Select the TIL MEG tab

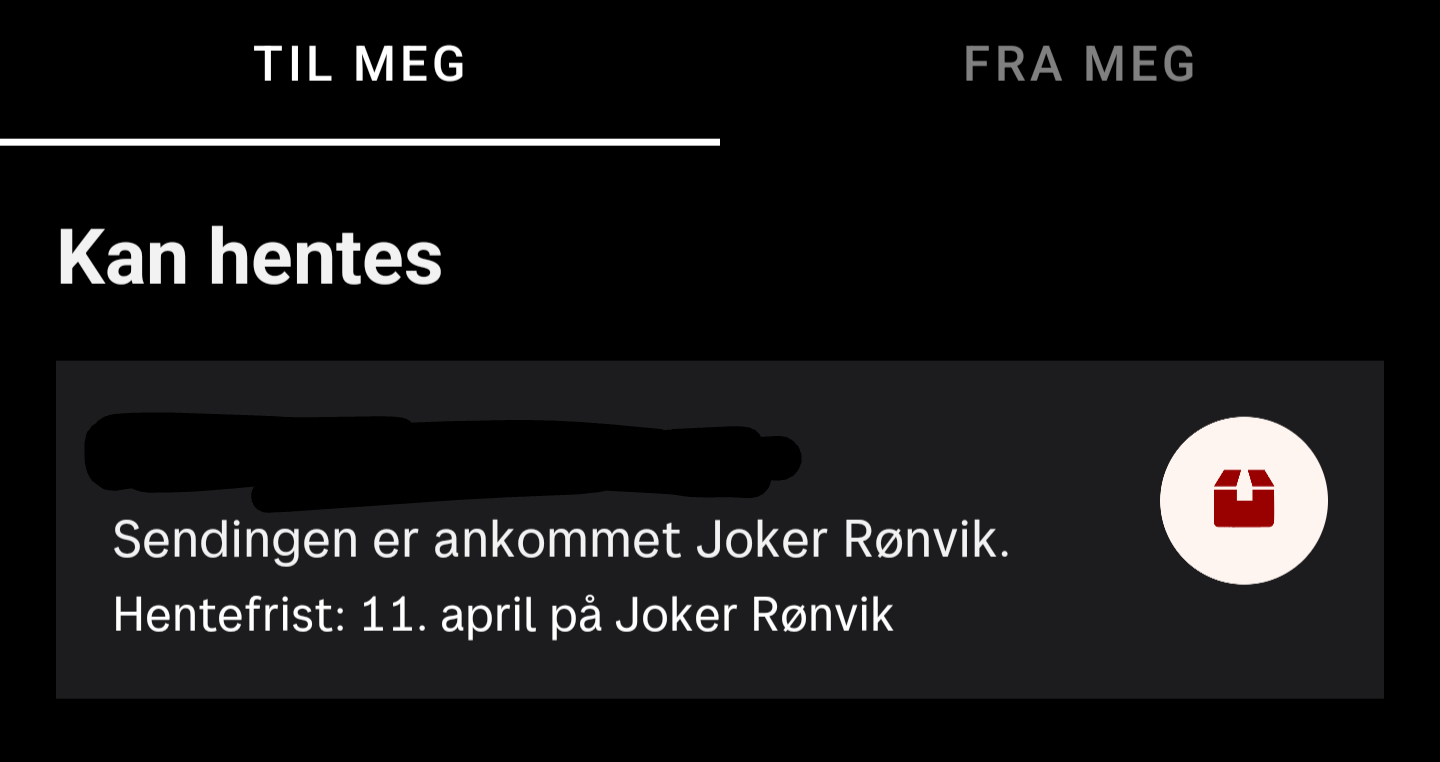coord(360,65)
